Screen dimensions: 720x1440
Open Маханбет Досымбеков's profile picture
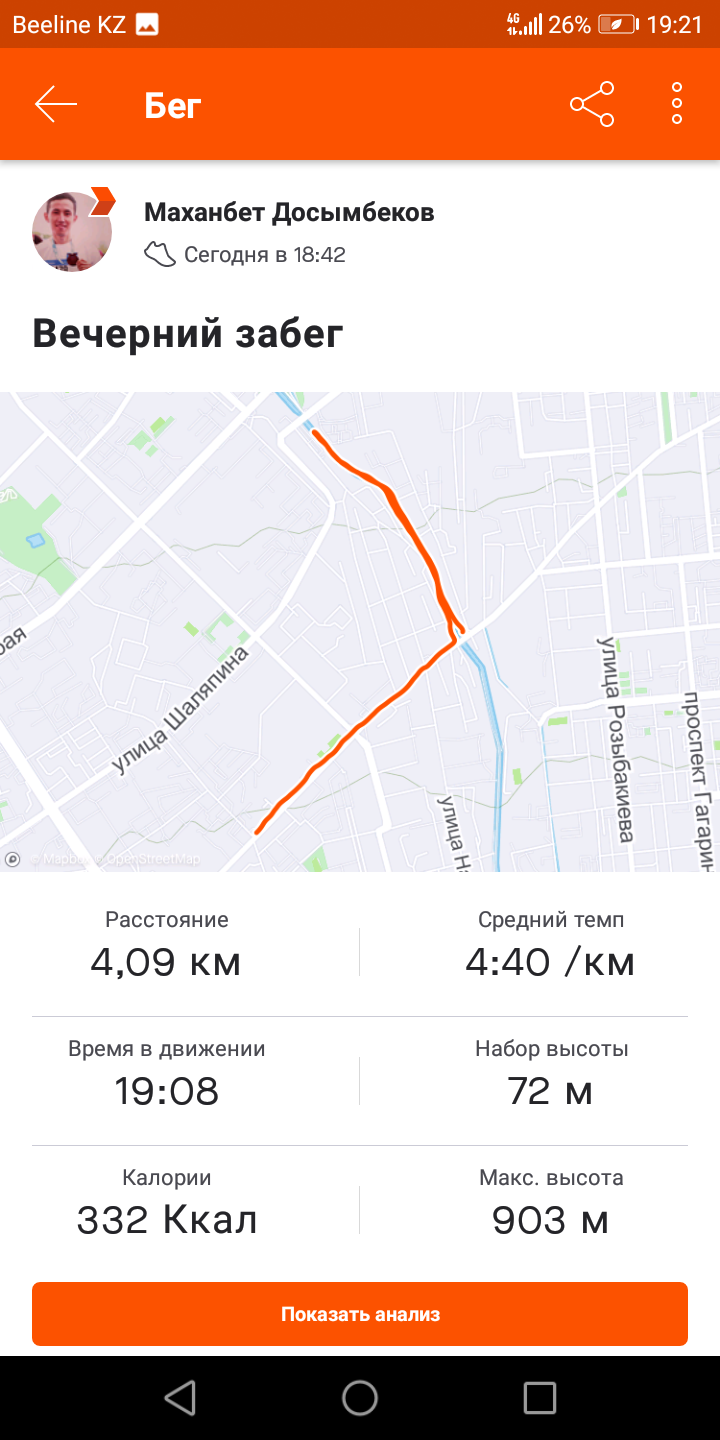[x=72, y=232]
